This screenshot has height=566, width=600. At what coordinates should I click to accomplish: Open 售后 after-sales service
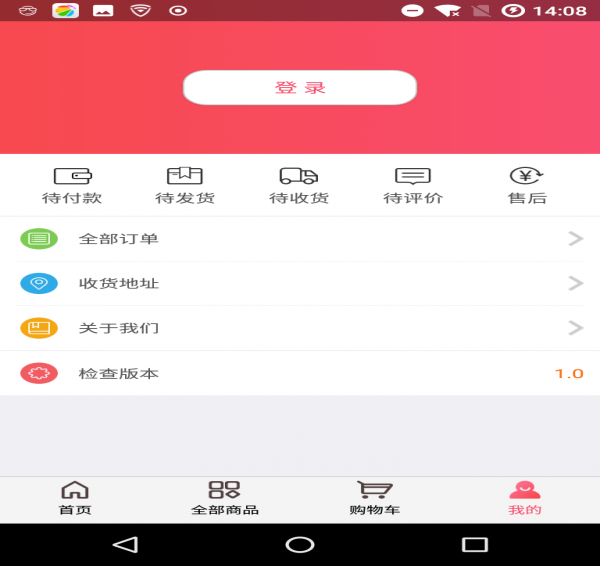pos(527,186)
